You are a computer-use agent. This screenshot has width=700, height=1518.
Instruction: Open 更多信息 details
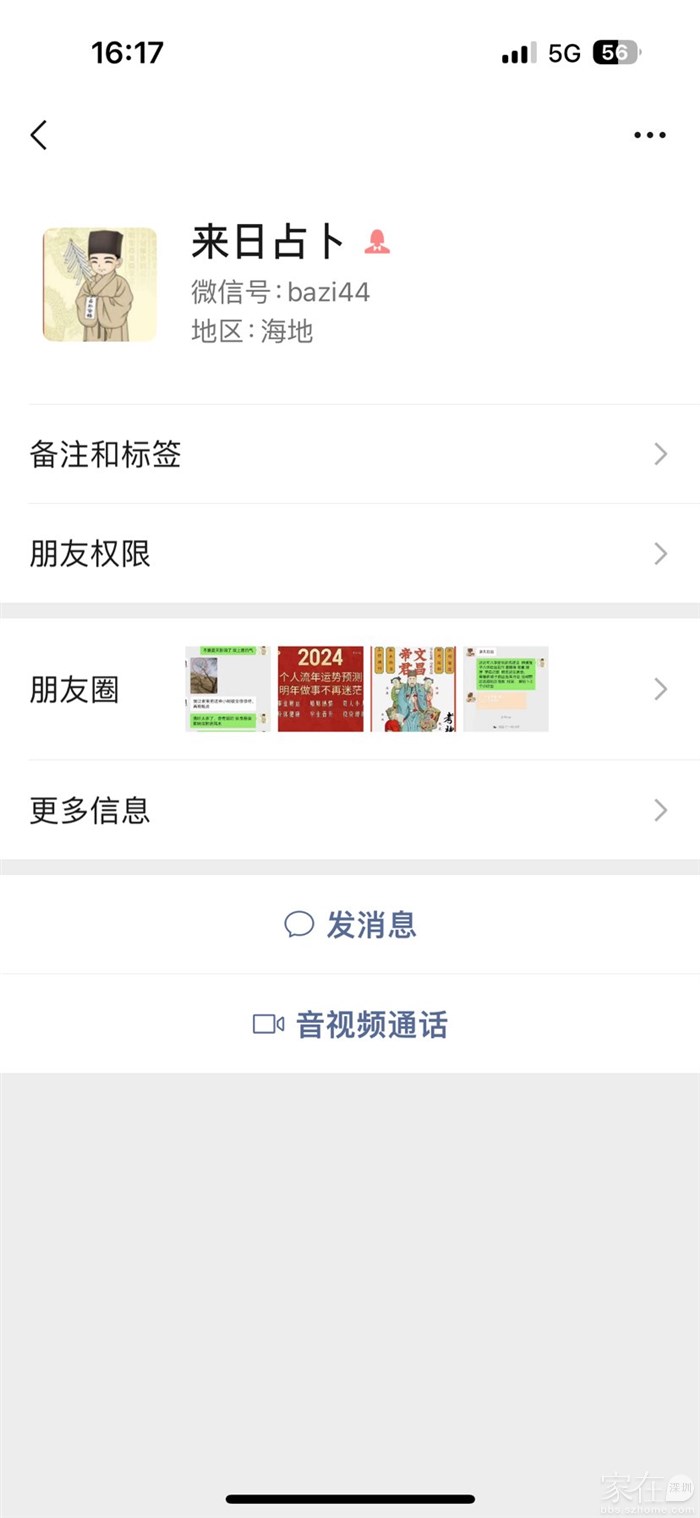(350, 810)
